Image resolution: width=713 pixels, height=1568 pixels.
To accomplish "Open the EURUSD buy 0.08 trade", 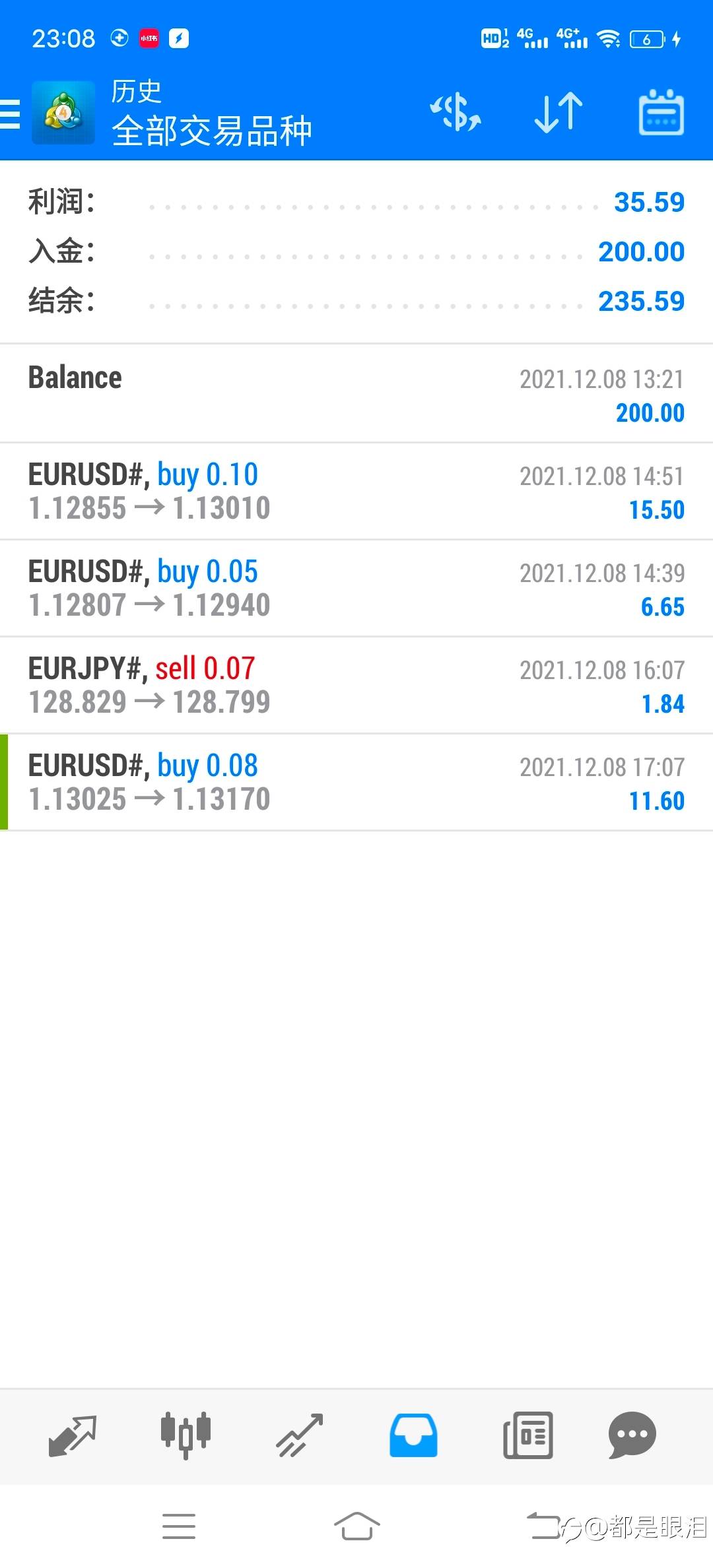I will point(356,782).
